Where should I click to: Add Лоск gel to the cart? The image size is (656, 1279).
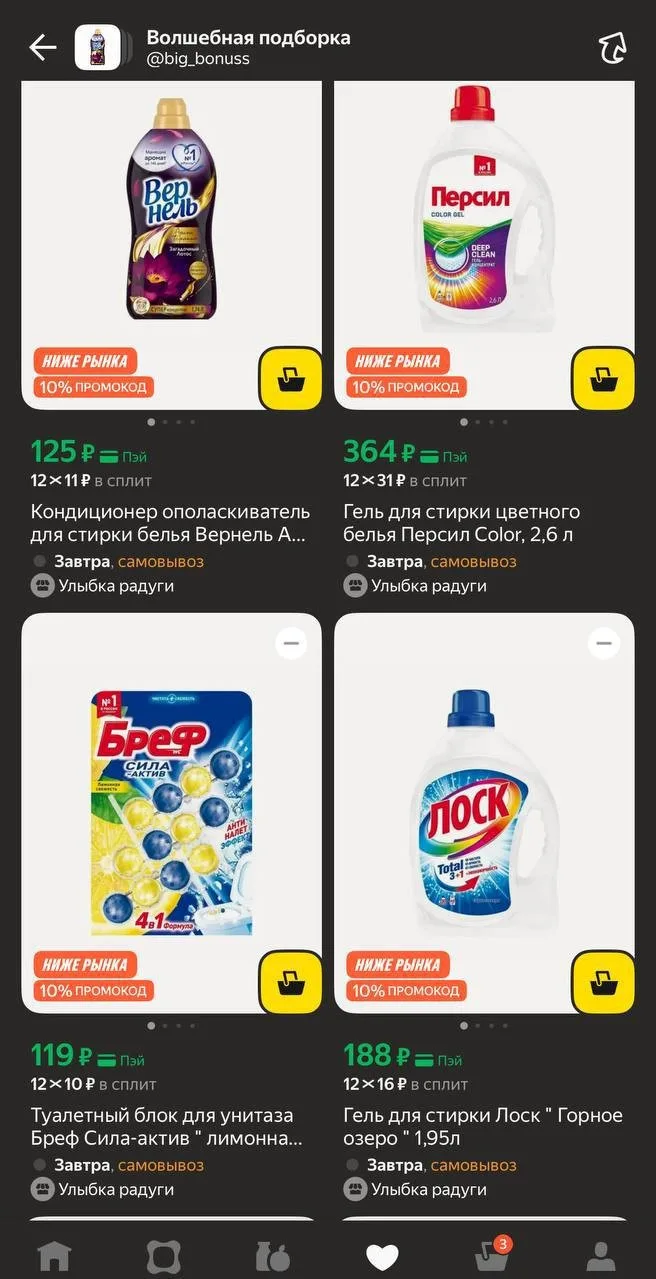603,982
